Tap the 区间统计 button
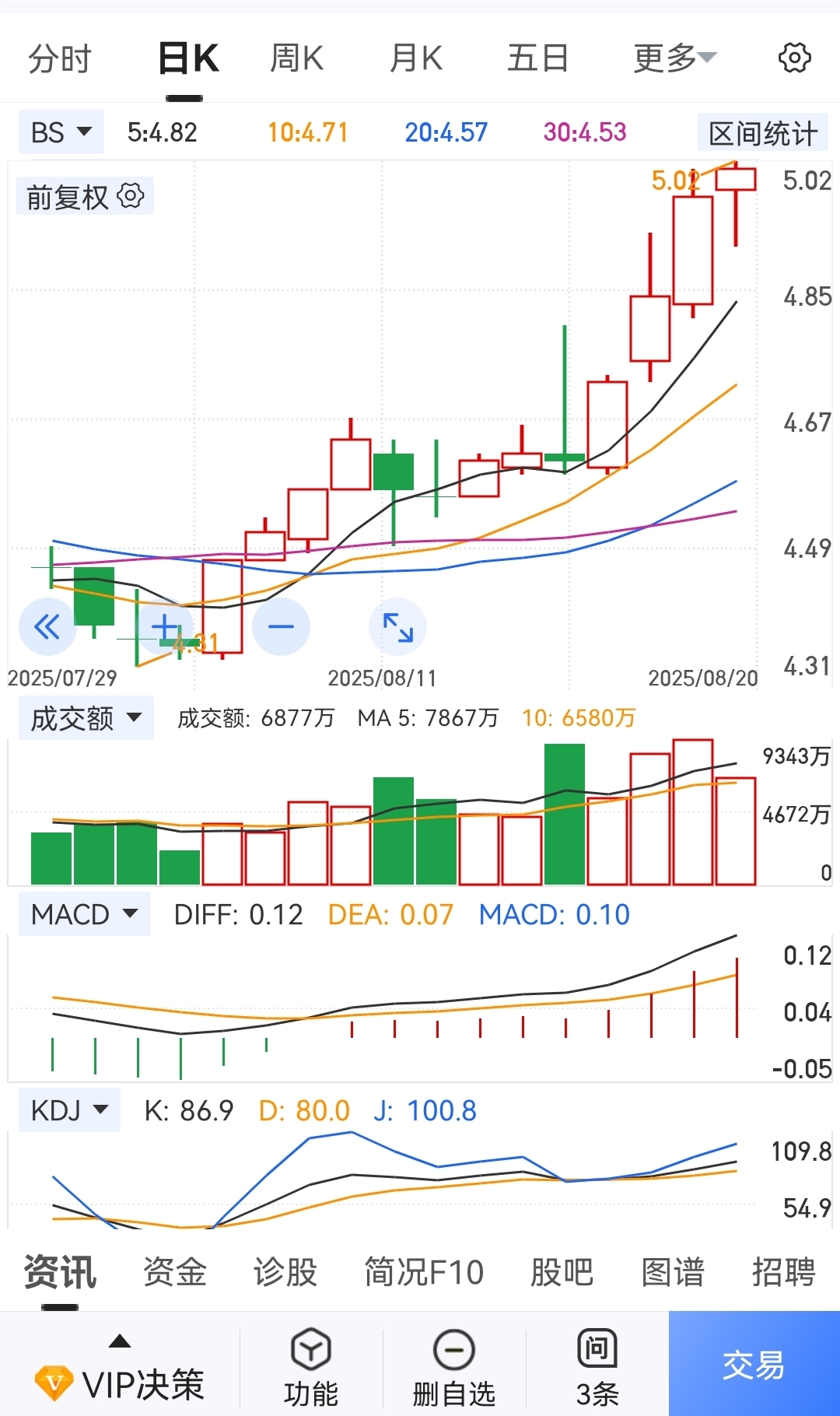The width and height of the screenshot is (840, 1416). 763,133
